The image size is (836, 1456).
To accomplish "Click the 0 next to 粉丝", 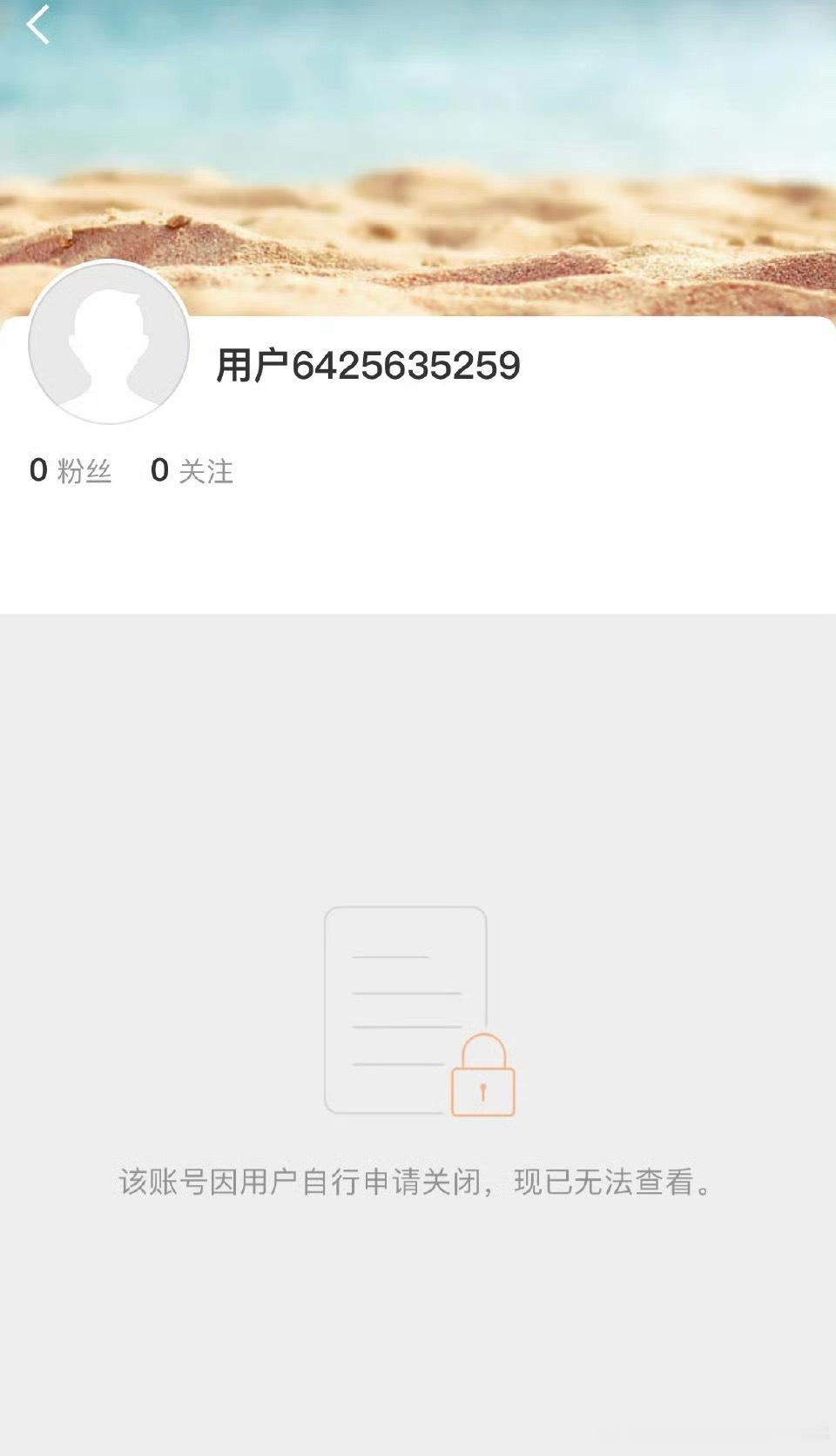I will click(x=37, y=470).
